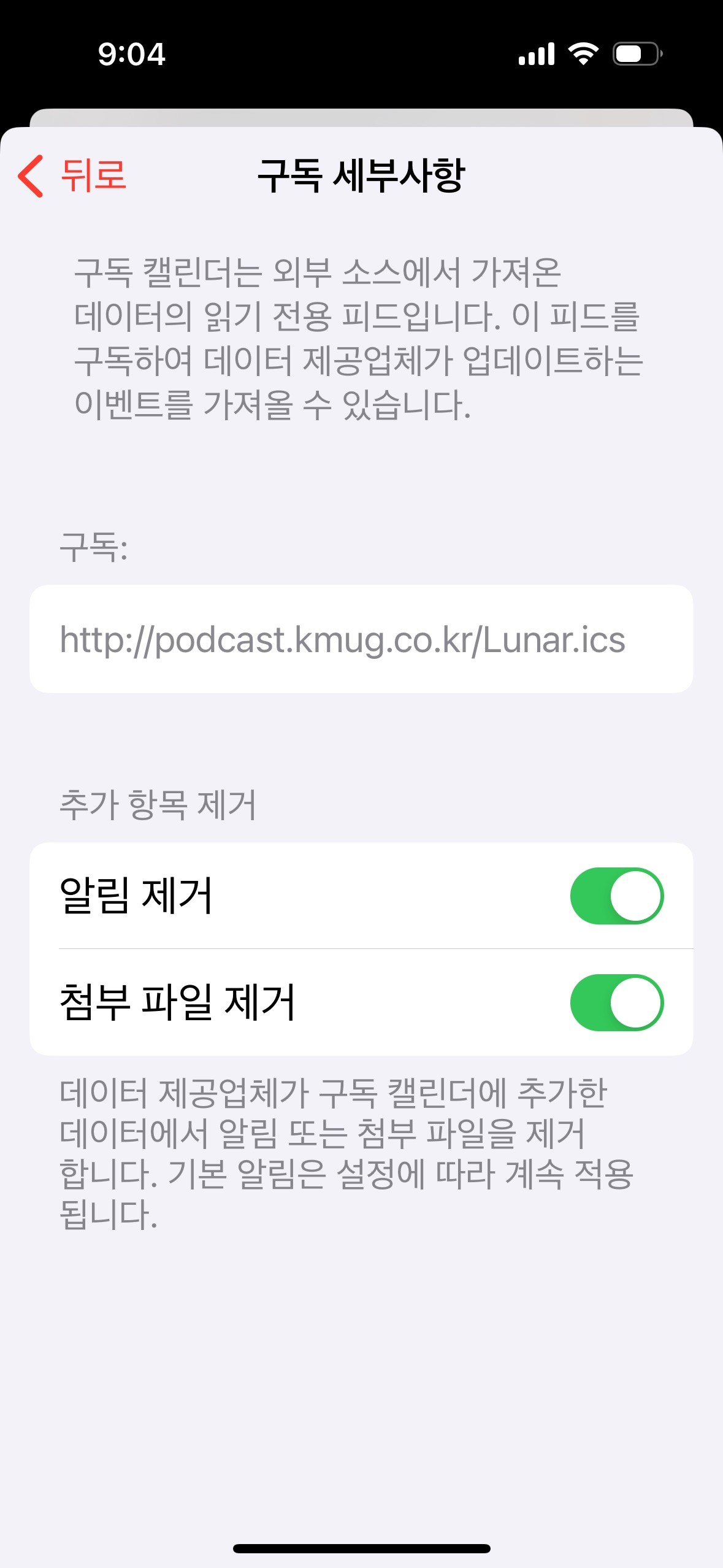Go back with the 뒤로 button

72,175
